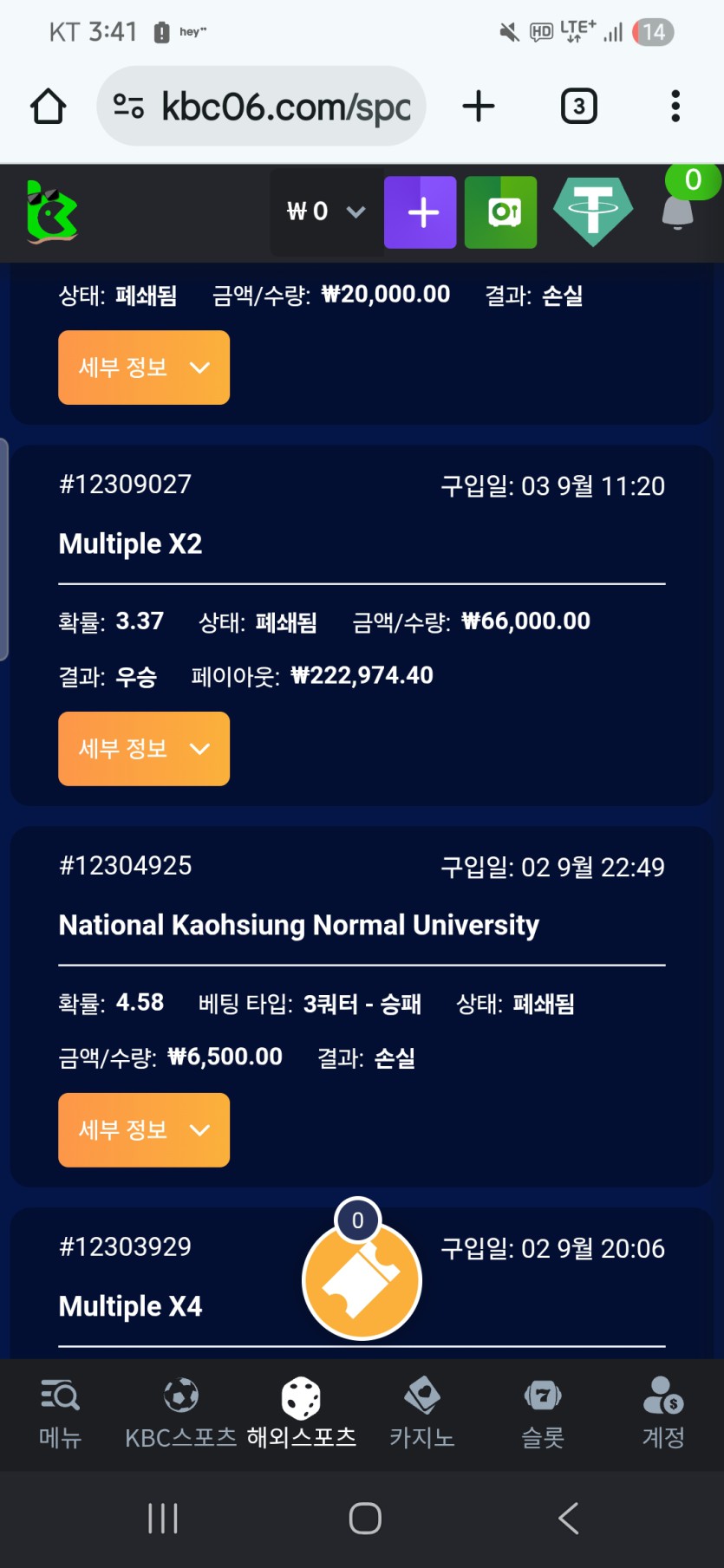Open the floating bet slip ticket button
The width and height of the screenshot is (724, 1568).
(x=362, y=1280)
